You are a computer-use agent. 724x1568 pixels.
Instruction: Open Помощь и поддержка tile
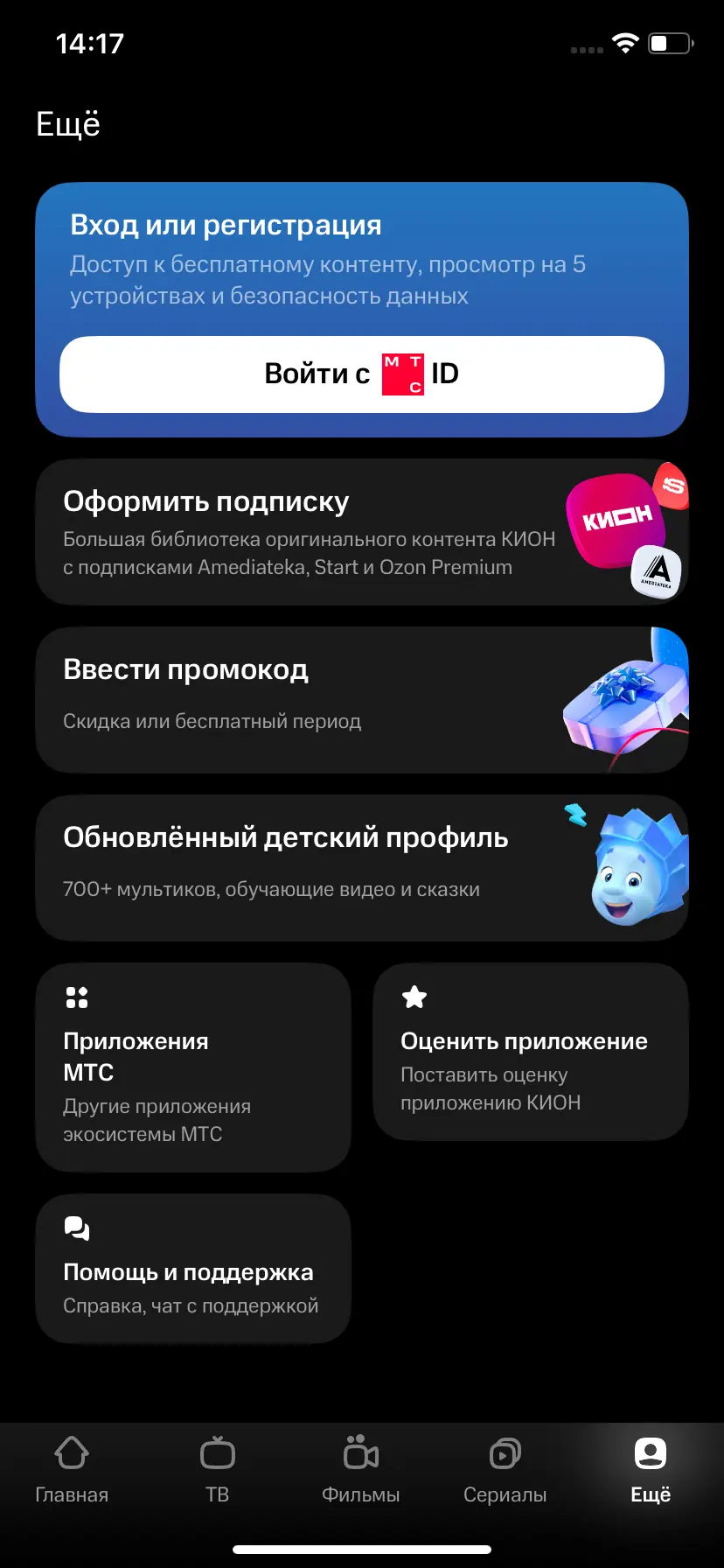coord(192,1269)
